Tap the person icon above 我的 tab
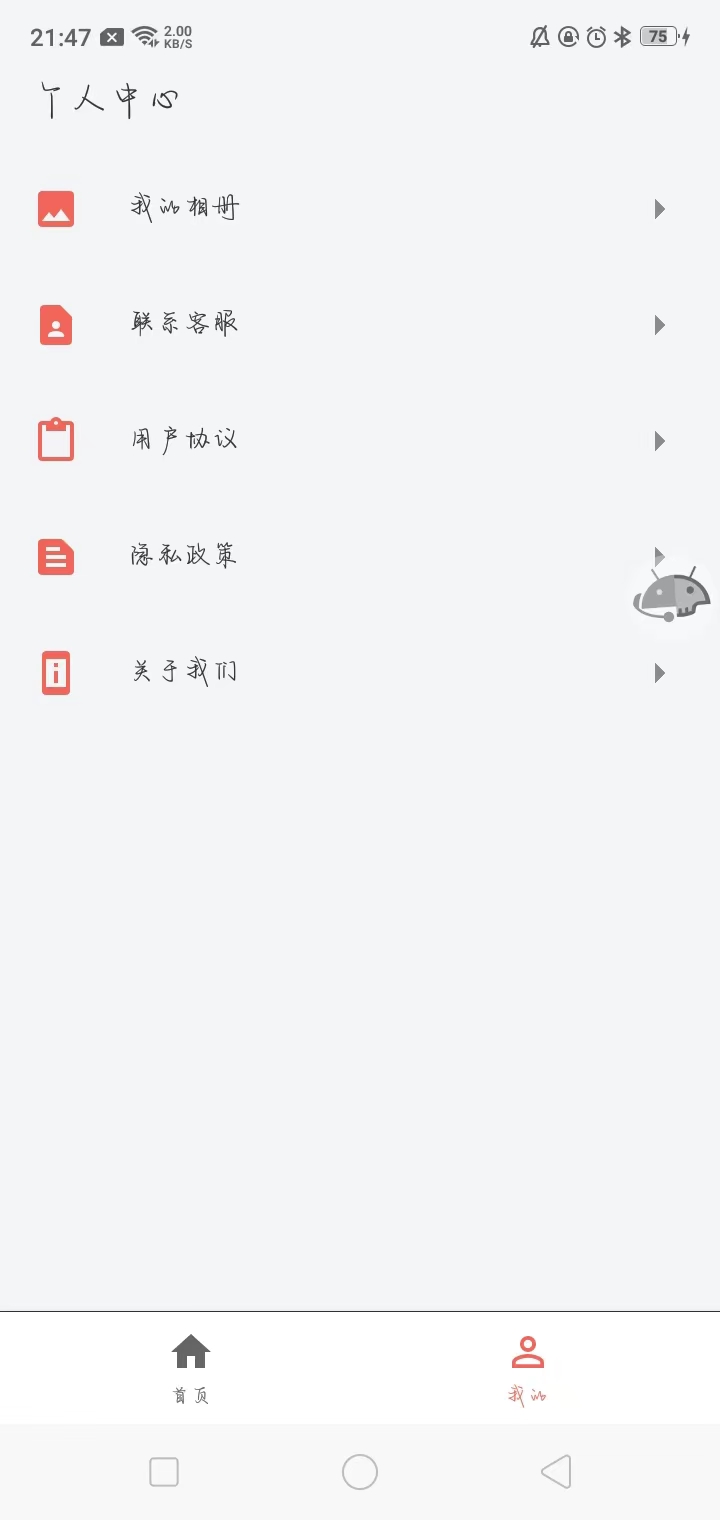This screenshot has height=1520, width=720. pos(528,1350)
